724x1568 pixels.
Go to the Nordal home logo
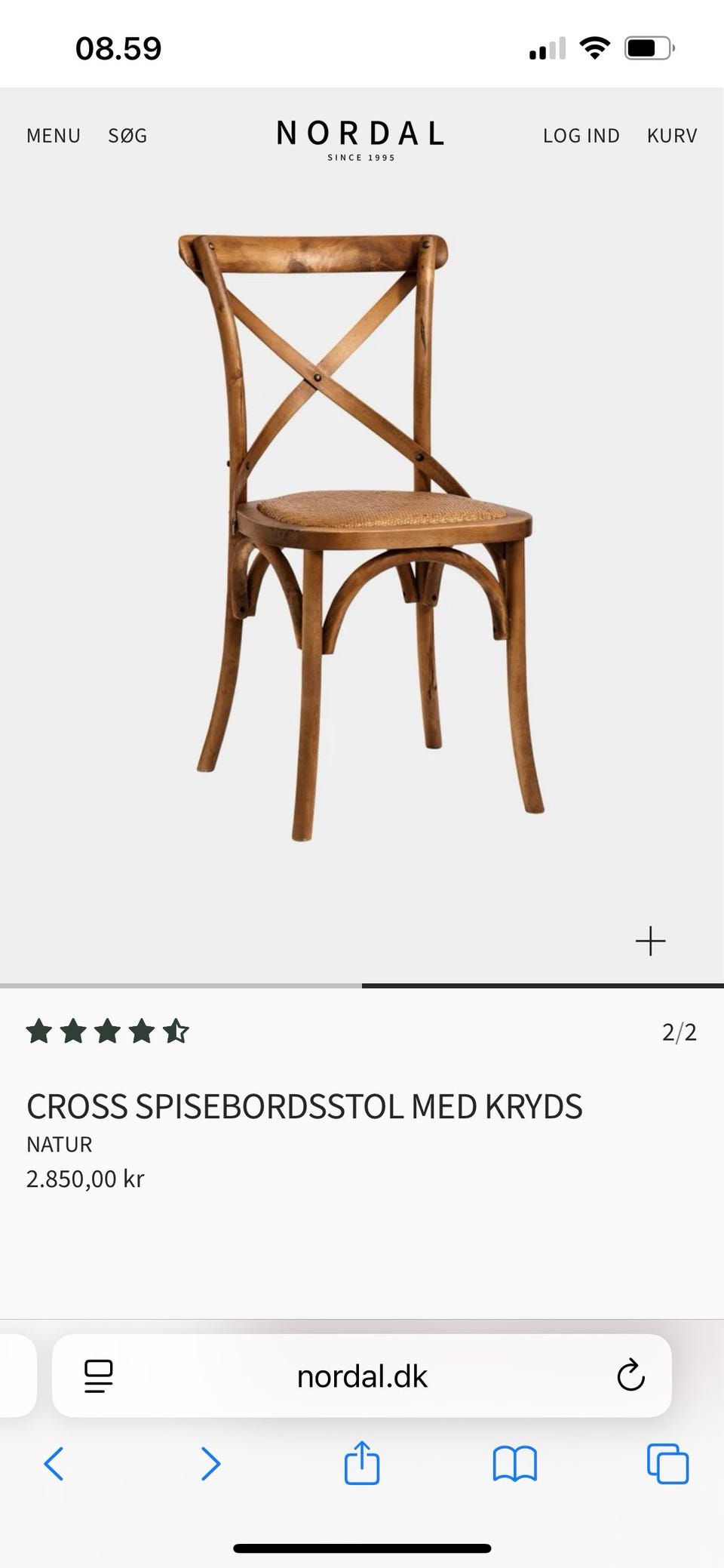tap(361, 139)
